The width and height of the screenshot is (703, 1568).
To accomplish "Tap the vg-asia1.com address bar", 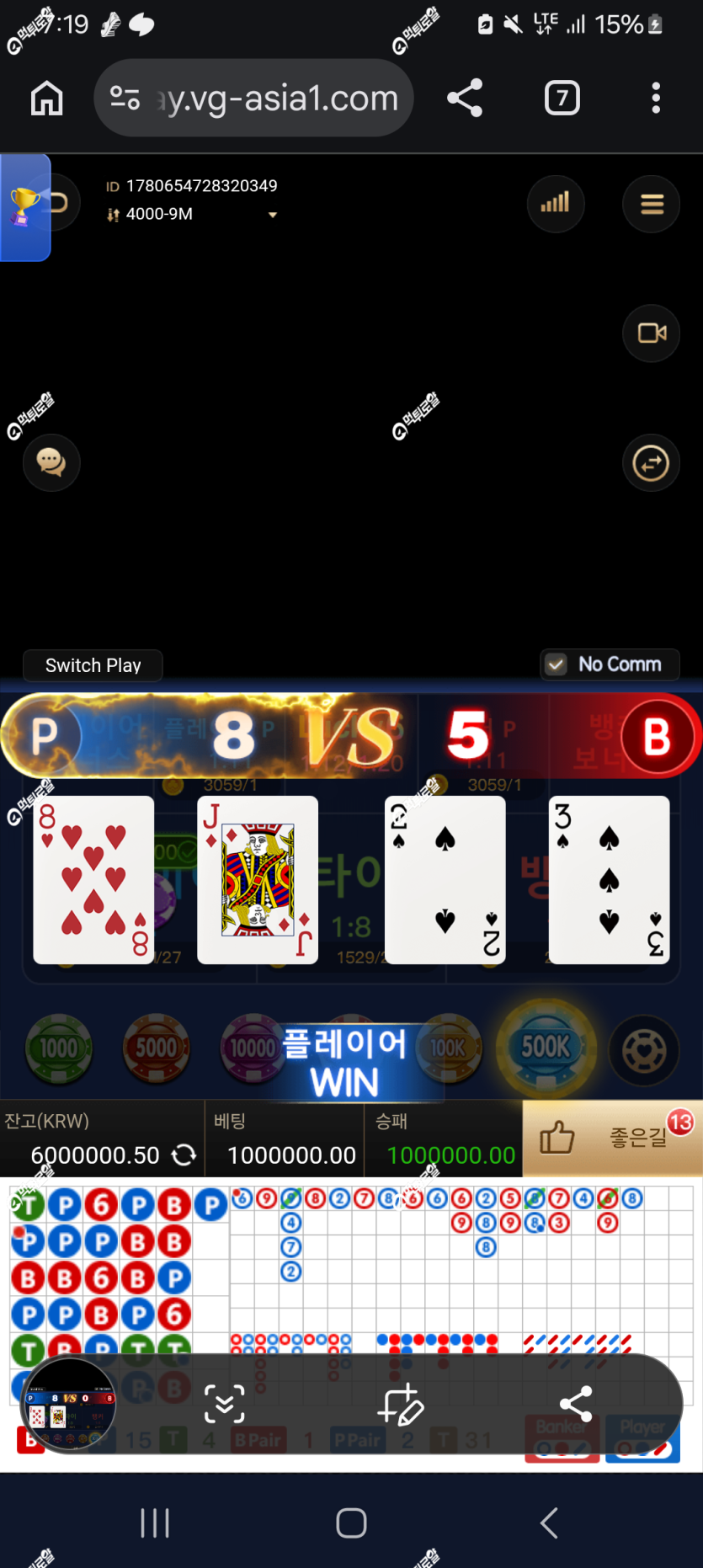I will tap(253, 99).
